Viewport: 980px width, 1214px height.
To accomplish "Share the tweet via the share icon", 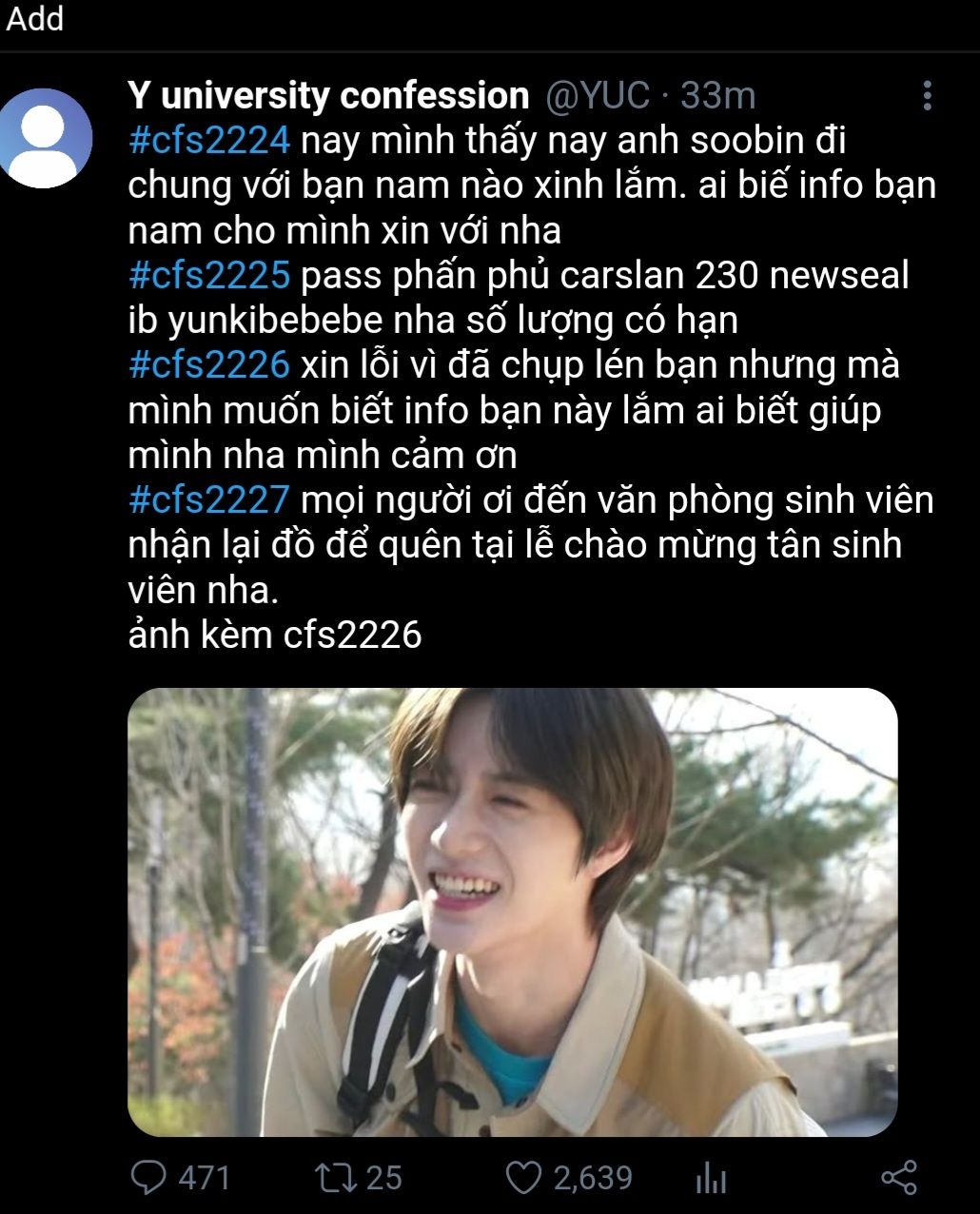I will coord(898,1178).
